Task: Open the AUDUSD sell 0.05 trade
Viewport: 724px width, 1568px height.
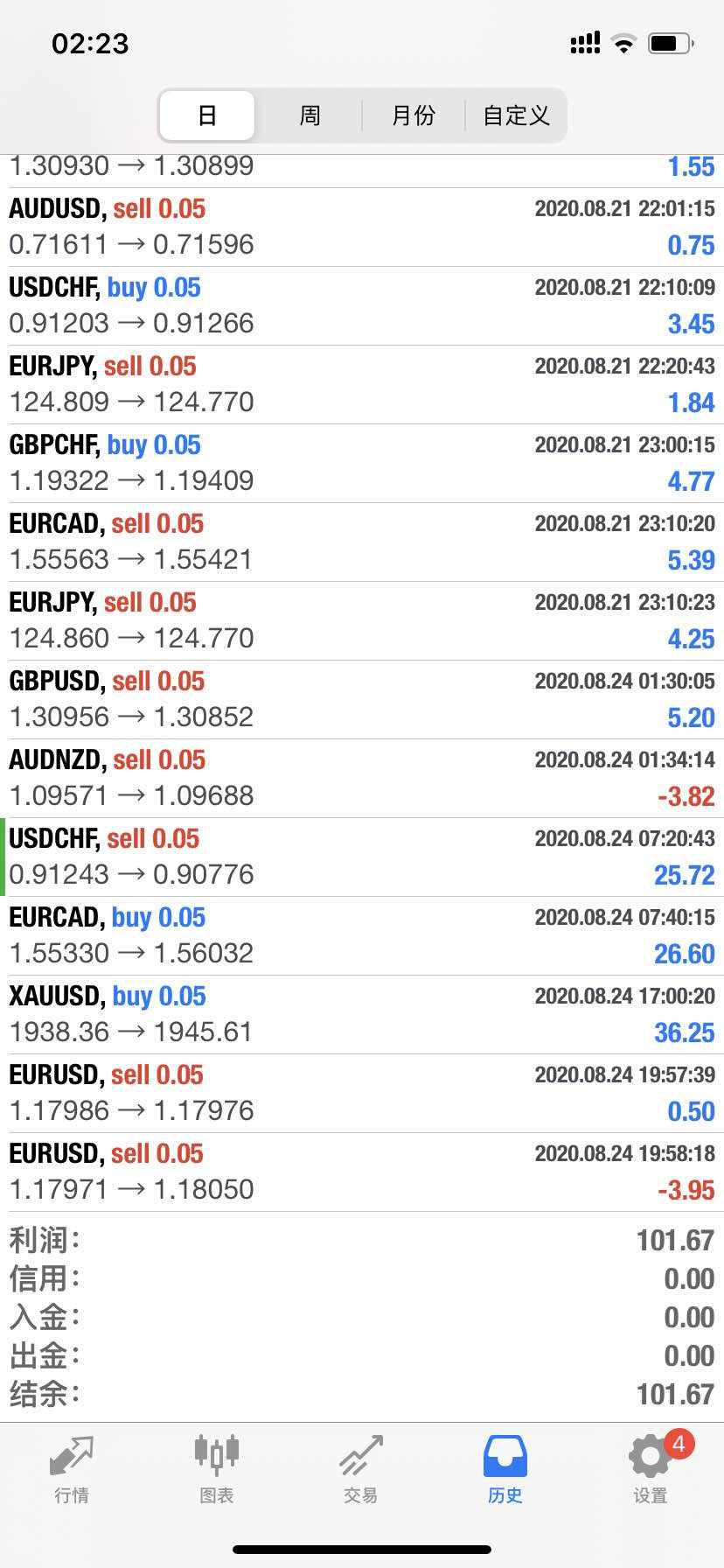Action: coord(362,227)
